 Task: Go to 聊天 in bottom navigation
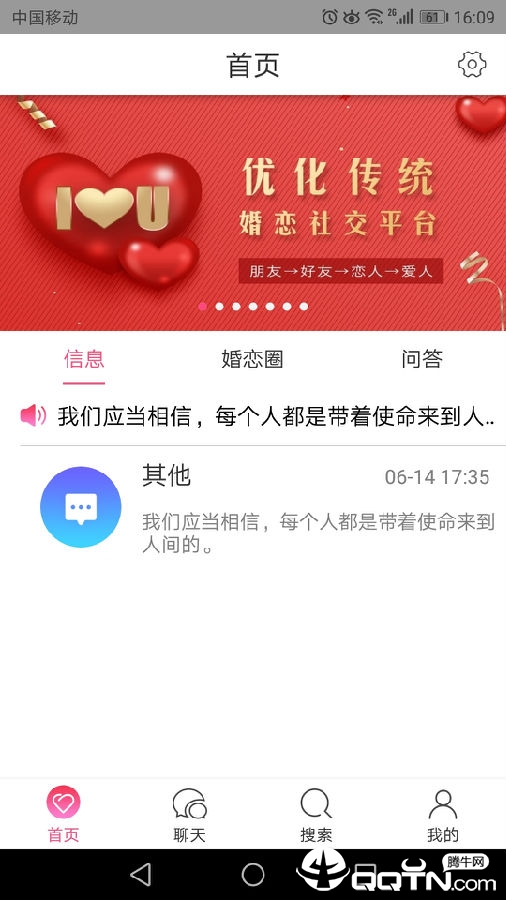(x=189, y=815)
